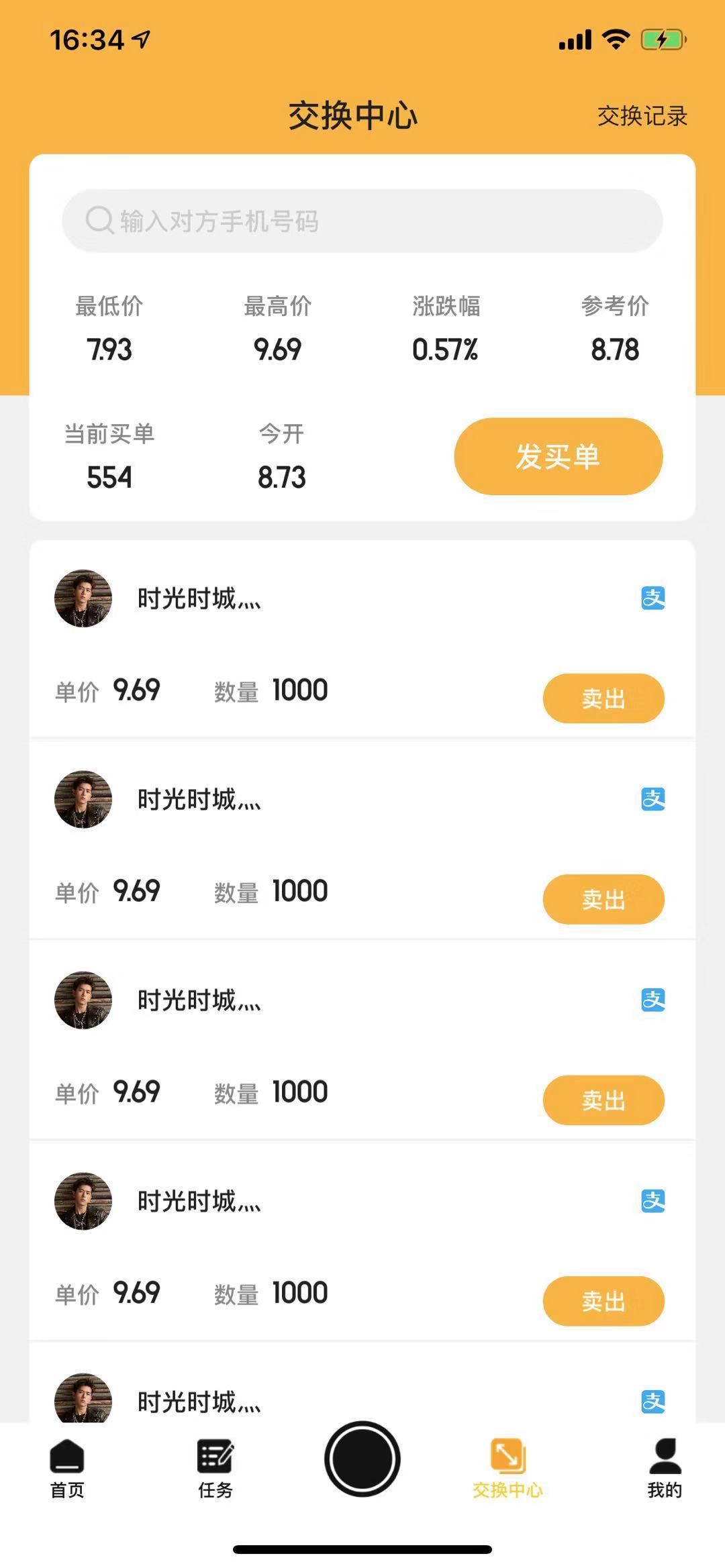Open 交换记录 exchange records
The height and width of the screenshot is (1568, 725).
point(642,116)
